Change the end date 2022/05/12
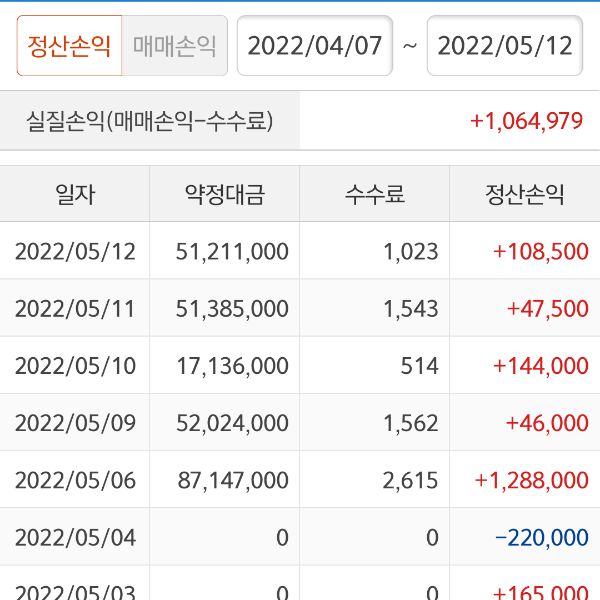The height and width of the screenshot is (600, 600). click(x=505, y=46)
